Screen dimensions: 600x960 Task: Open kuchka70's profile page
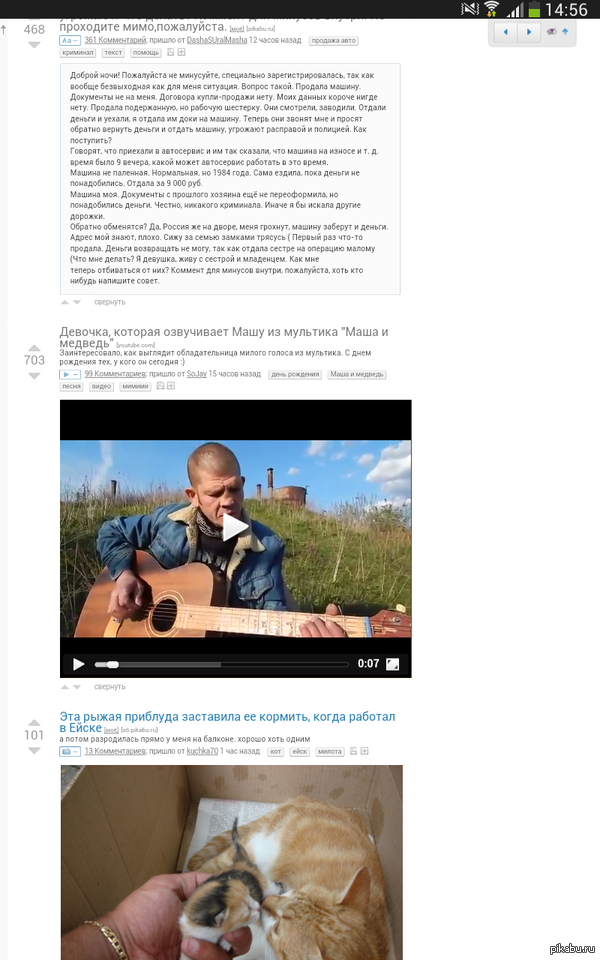[200, 750]
